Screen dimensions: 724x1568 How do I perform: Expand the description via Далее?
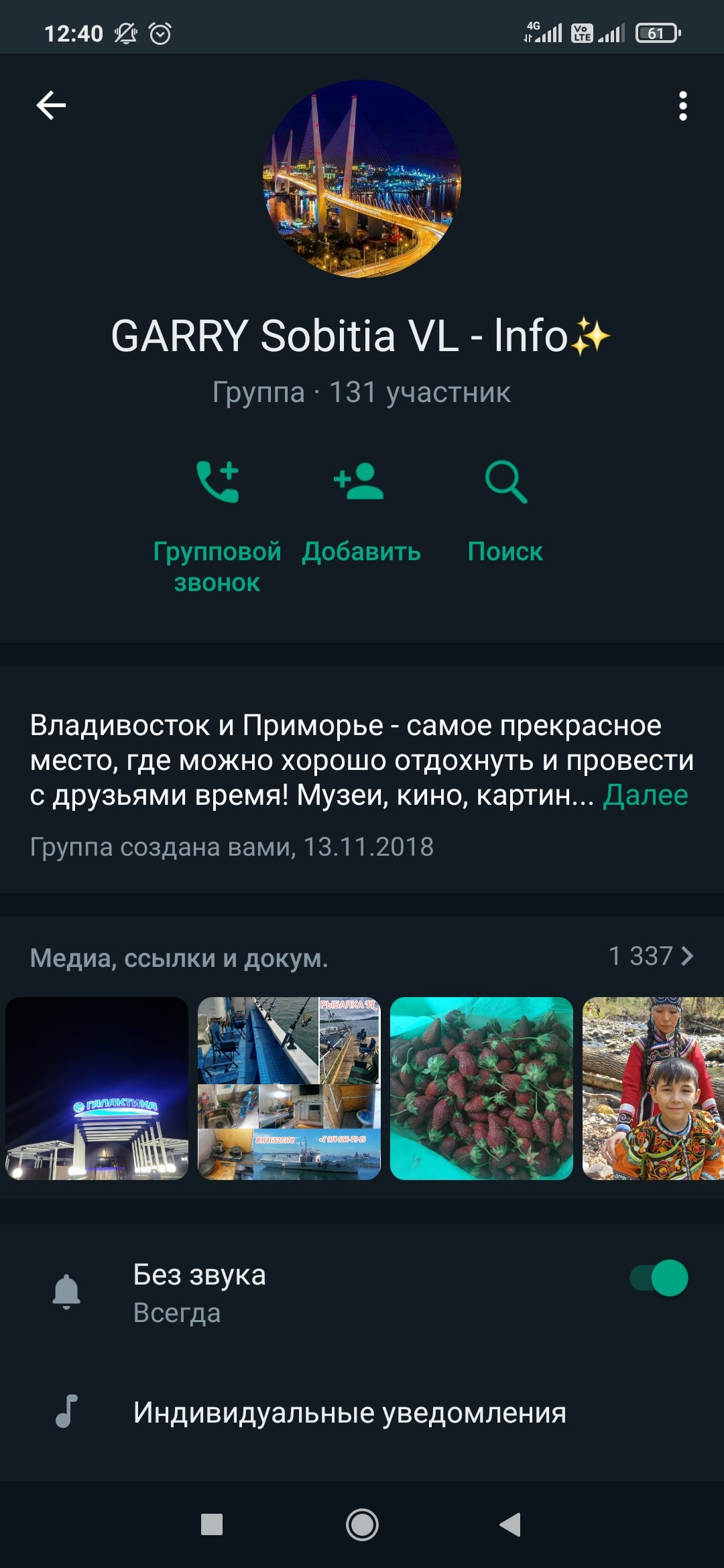click(645, 795)
